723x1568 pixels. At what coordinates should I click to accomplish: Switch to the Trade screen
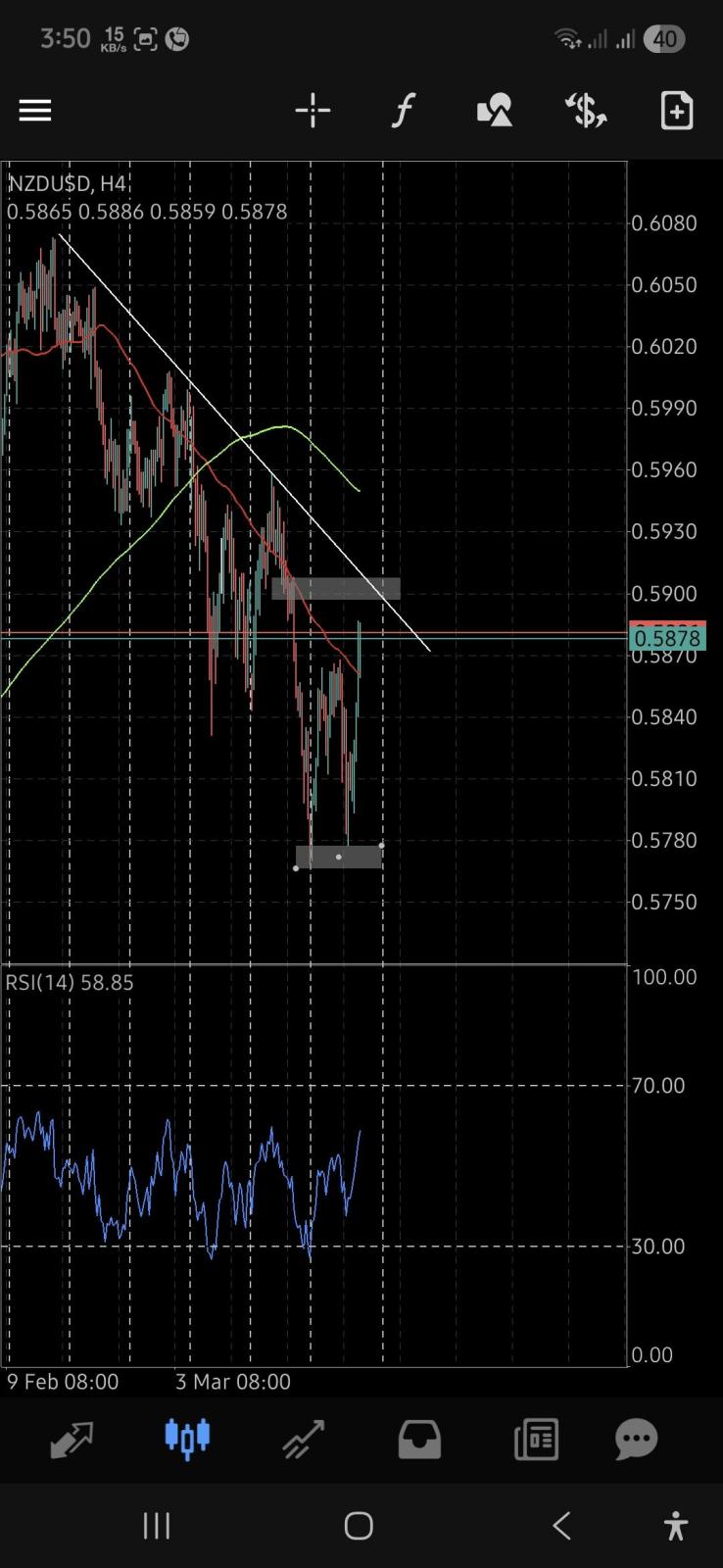(303, 1438)
